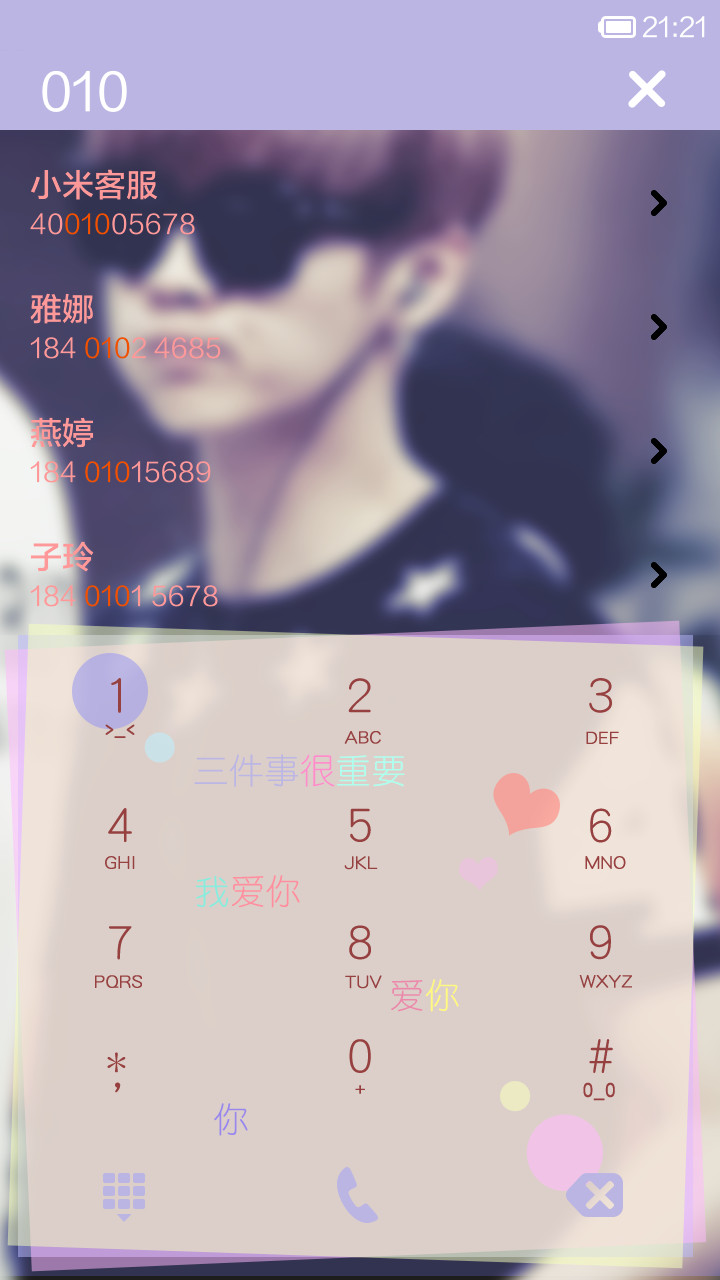Select the contact 燕婷
Viewport: 720px width, 1280px height.
tap(360, 452)
